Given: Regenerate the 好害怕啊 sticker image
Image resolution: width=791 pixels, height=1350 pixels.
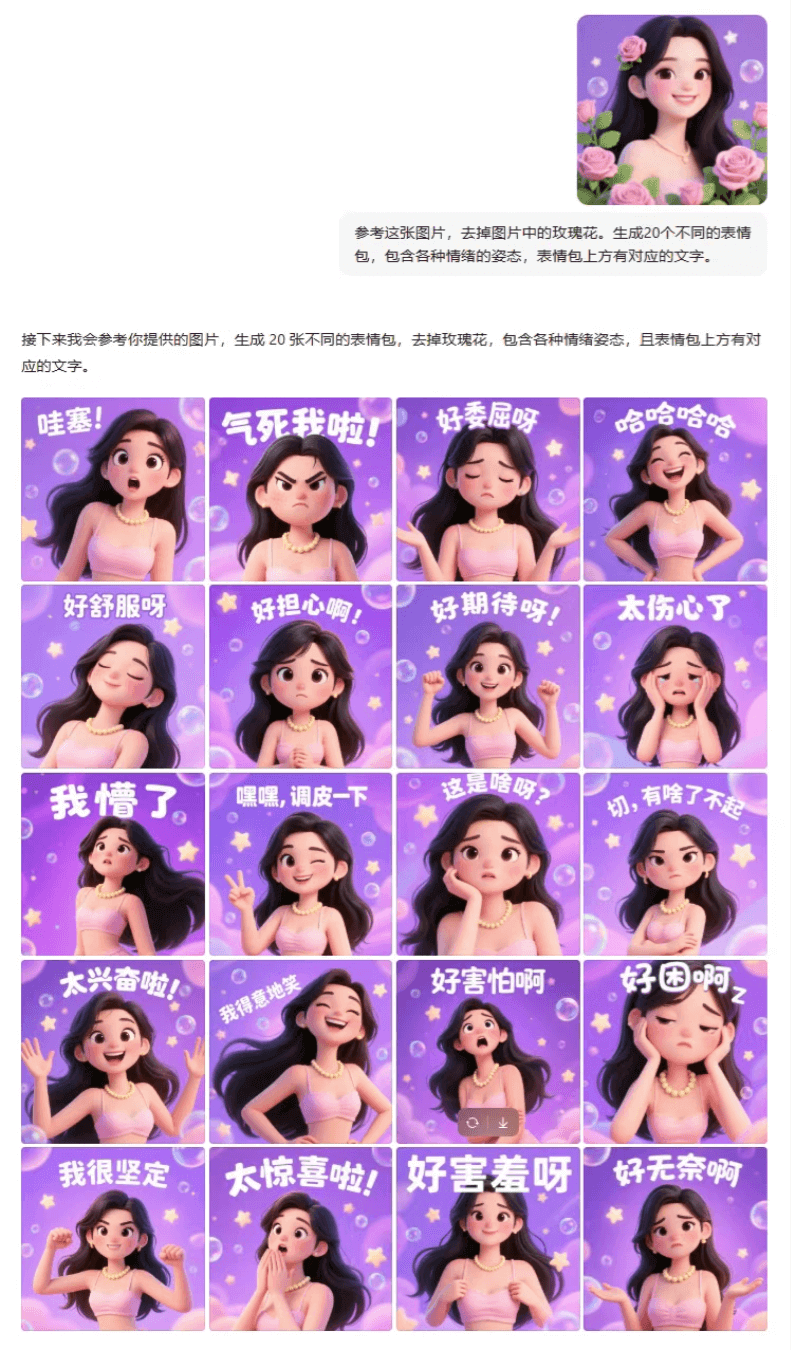Looking at the screenshot, I should click(472, 1122).
